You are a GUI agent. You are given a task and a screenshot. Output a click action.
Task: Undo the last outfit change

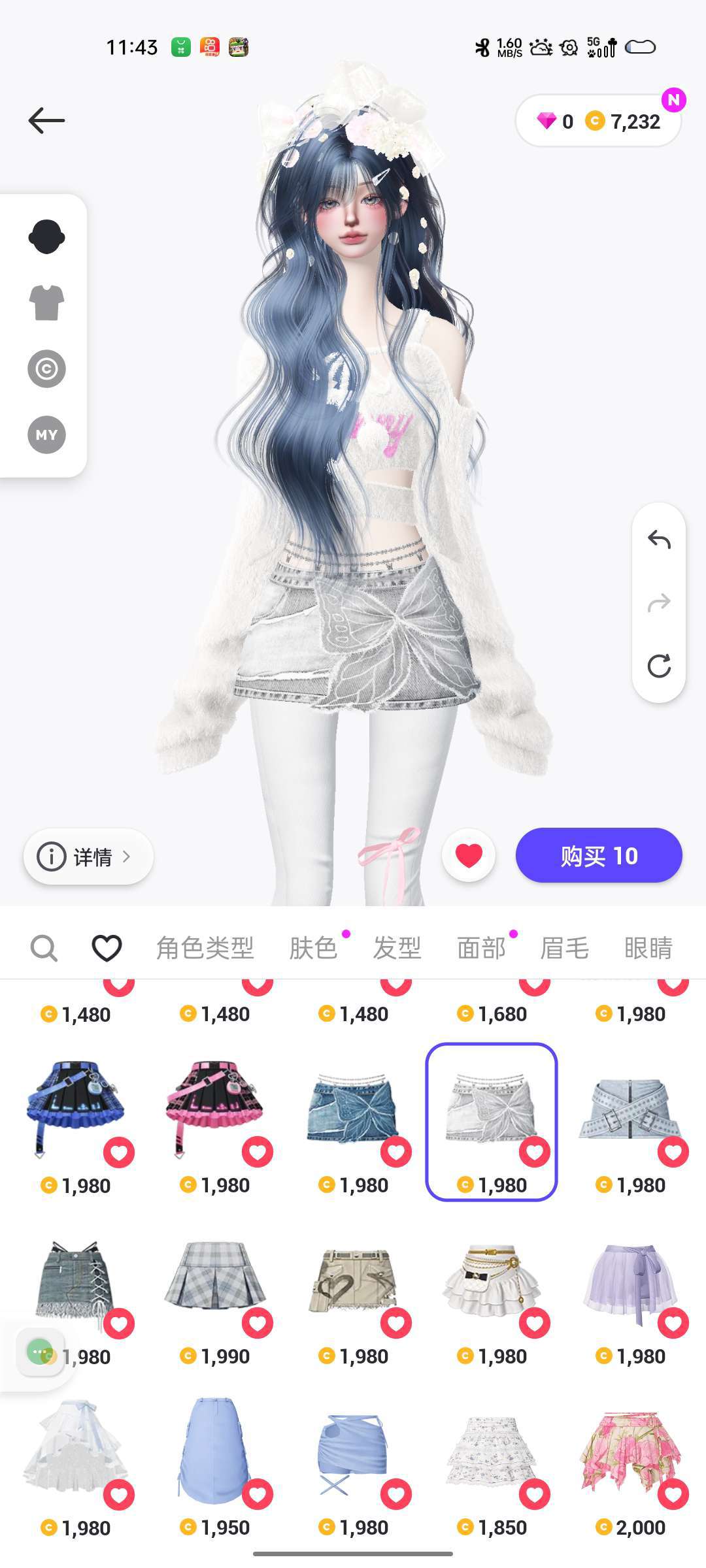coord(659,540)
